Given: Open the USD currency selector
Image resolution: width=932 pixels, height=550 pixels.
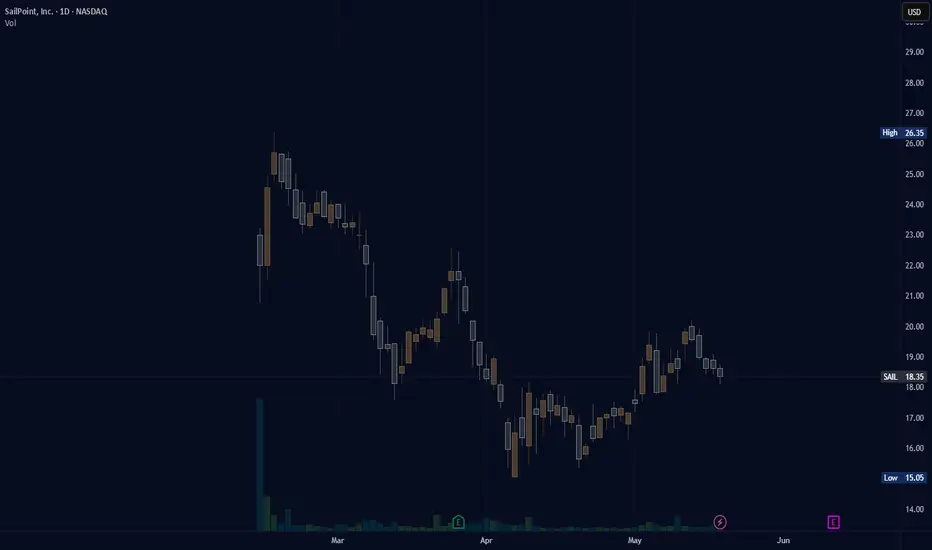Looking at the screenshot, I should click(914, 12).
